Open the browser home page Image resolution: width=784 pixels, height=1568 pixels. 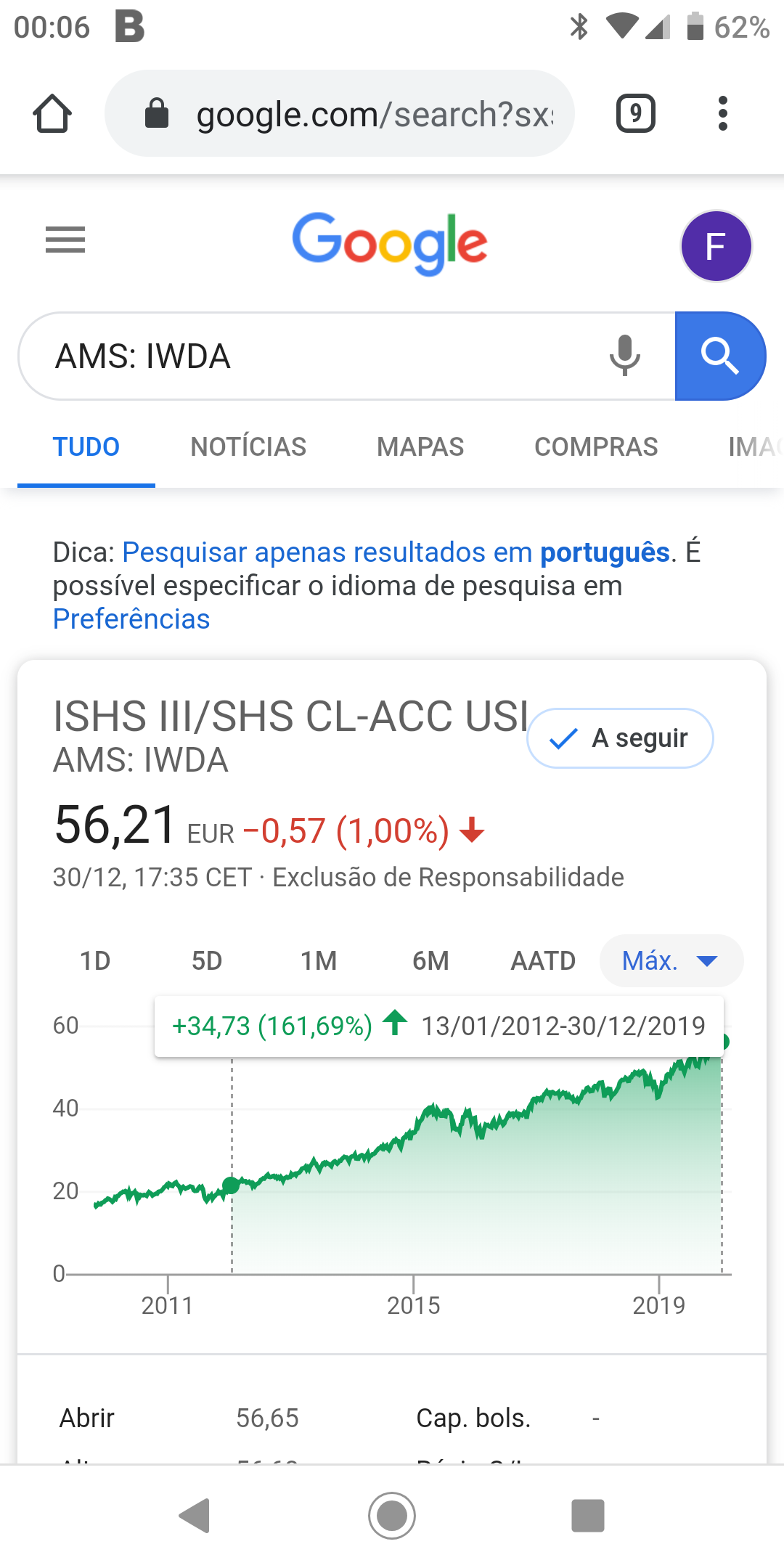[x=52, y=114]
